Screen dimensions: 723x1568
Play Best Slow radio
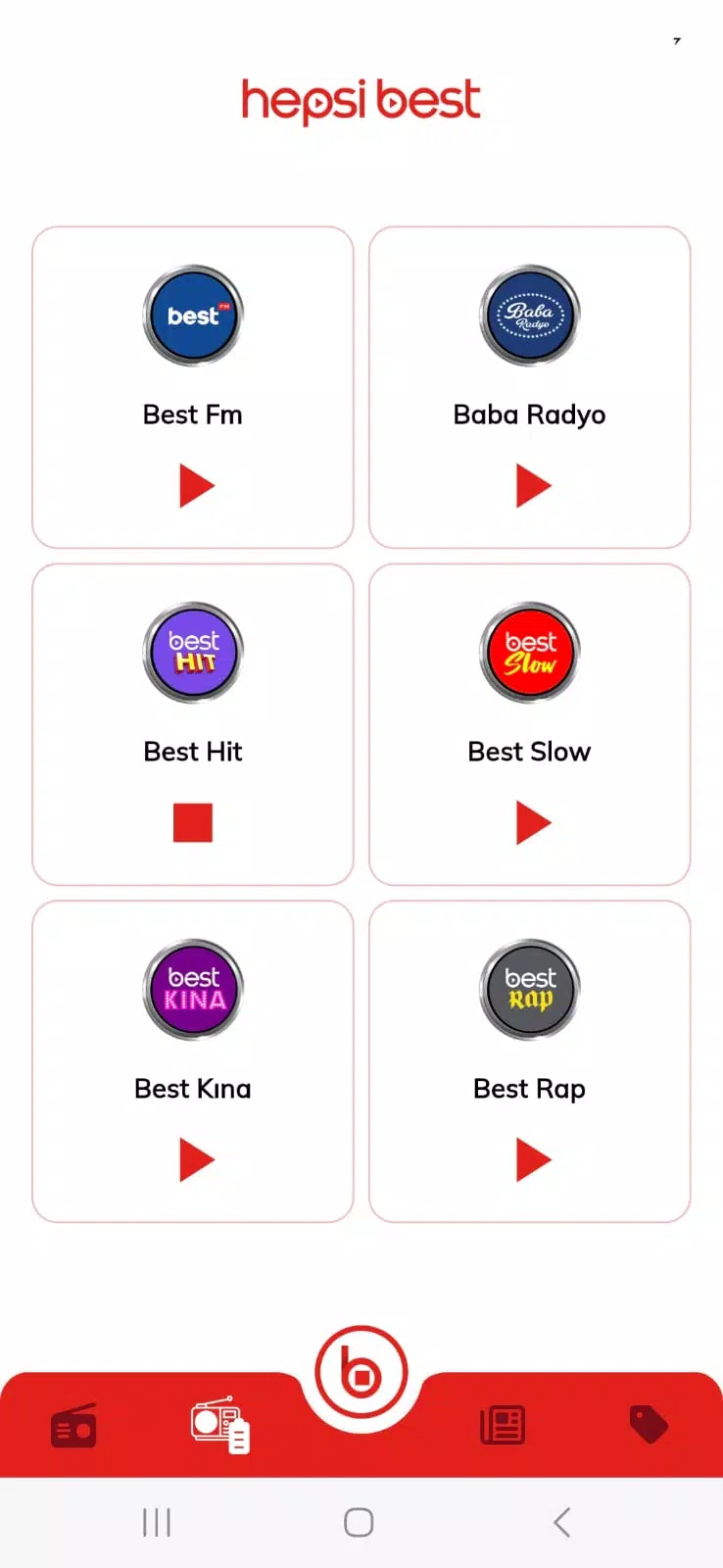[x=533, y=823]
